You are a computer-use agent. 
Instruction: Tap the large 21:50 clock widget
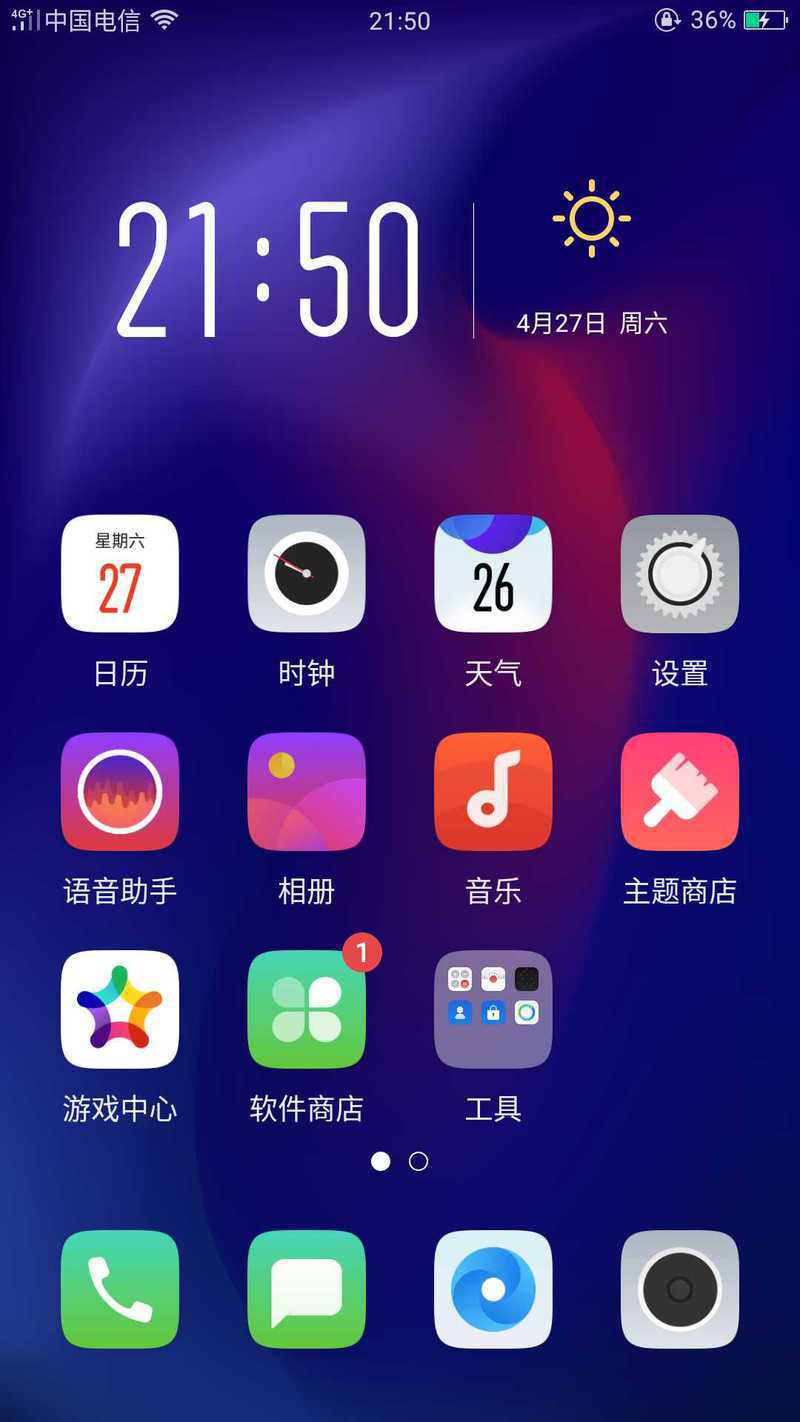pyautogui.click(x=268, y=270)
